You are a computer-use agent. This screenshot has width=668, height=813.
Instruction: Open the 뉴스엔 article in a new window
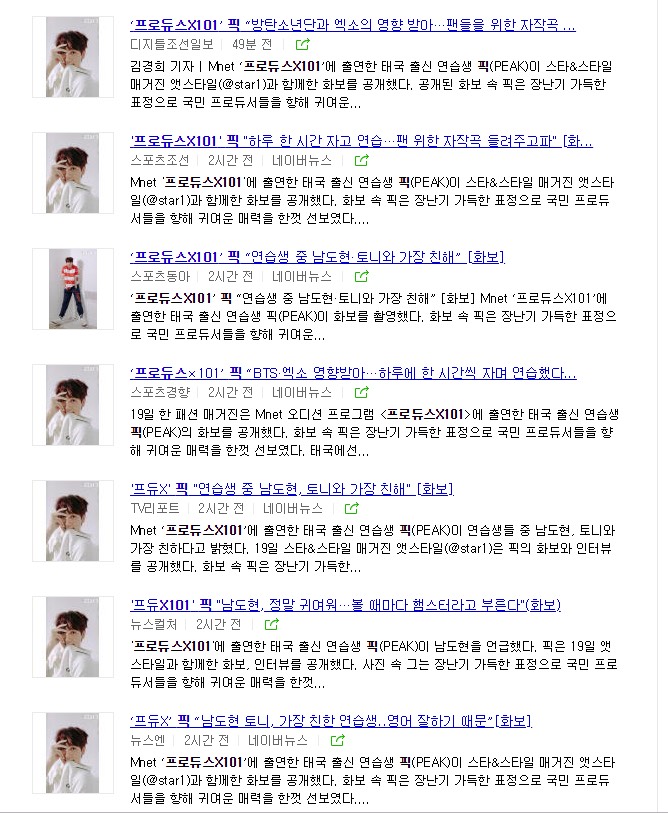click(x=338, y=740)
